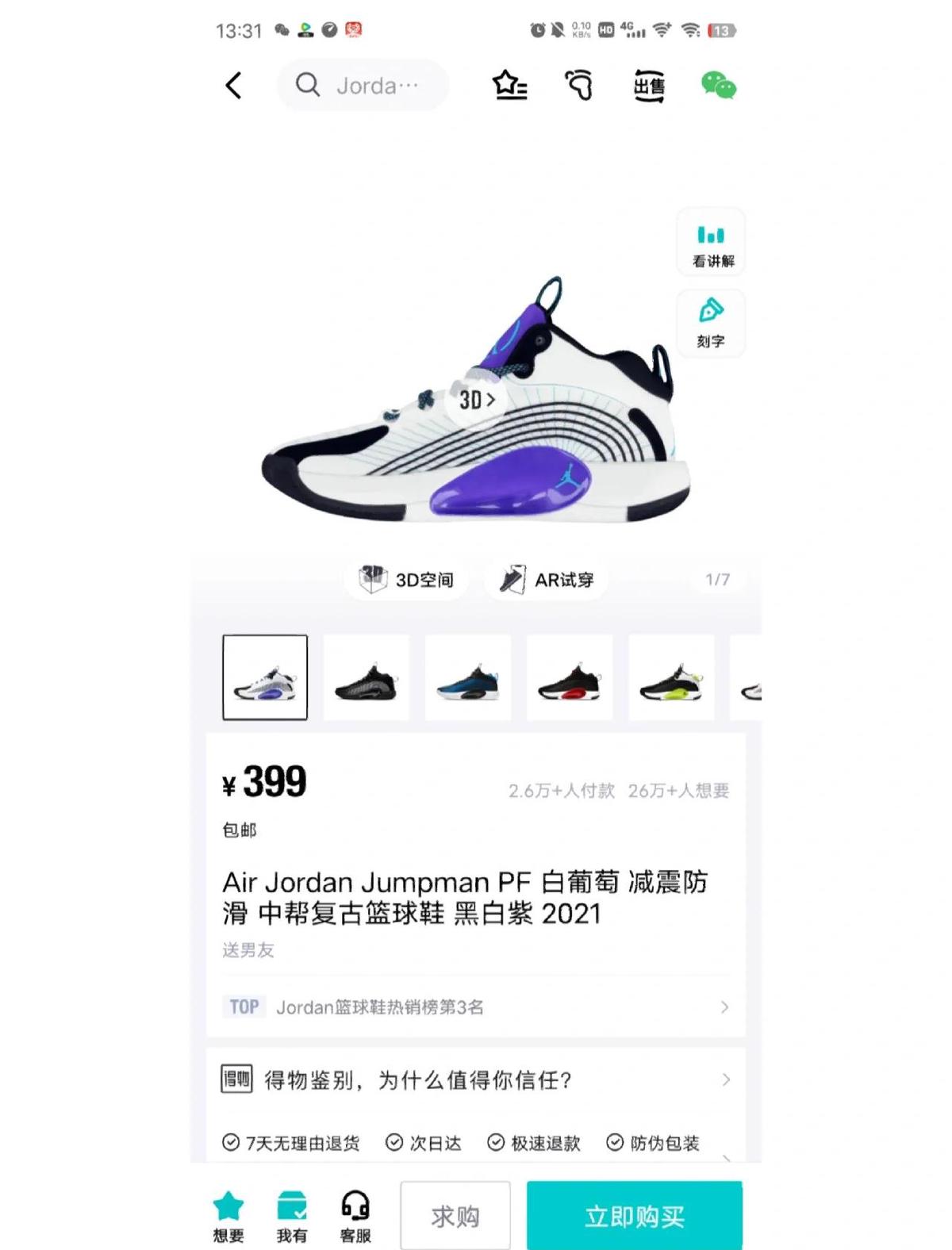Share the product via WeChat icon
This screenshot has width=952, height=1250.
coord(718,86)
